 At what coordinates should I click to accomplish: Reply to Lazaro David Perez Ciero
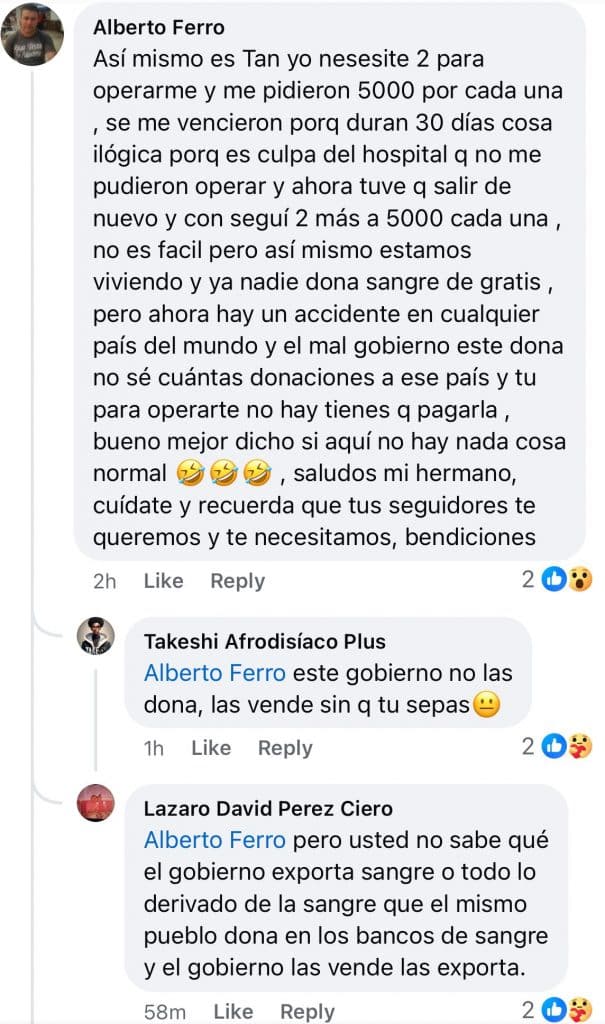(307, 1012)
